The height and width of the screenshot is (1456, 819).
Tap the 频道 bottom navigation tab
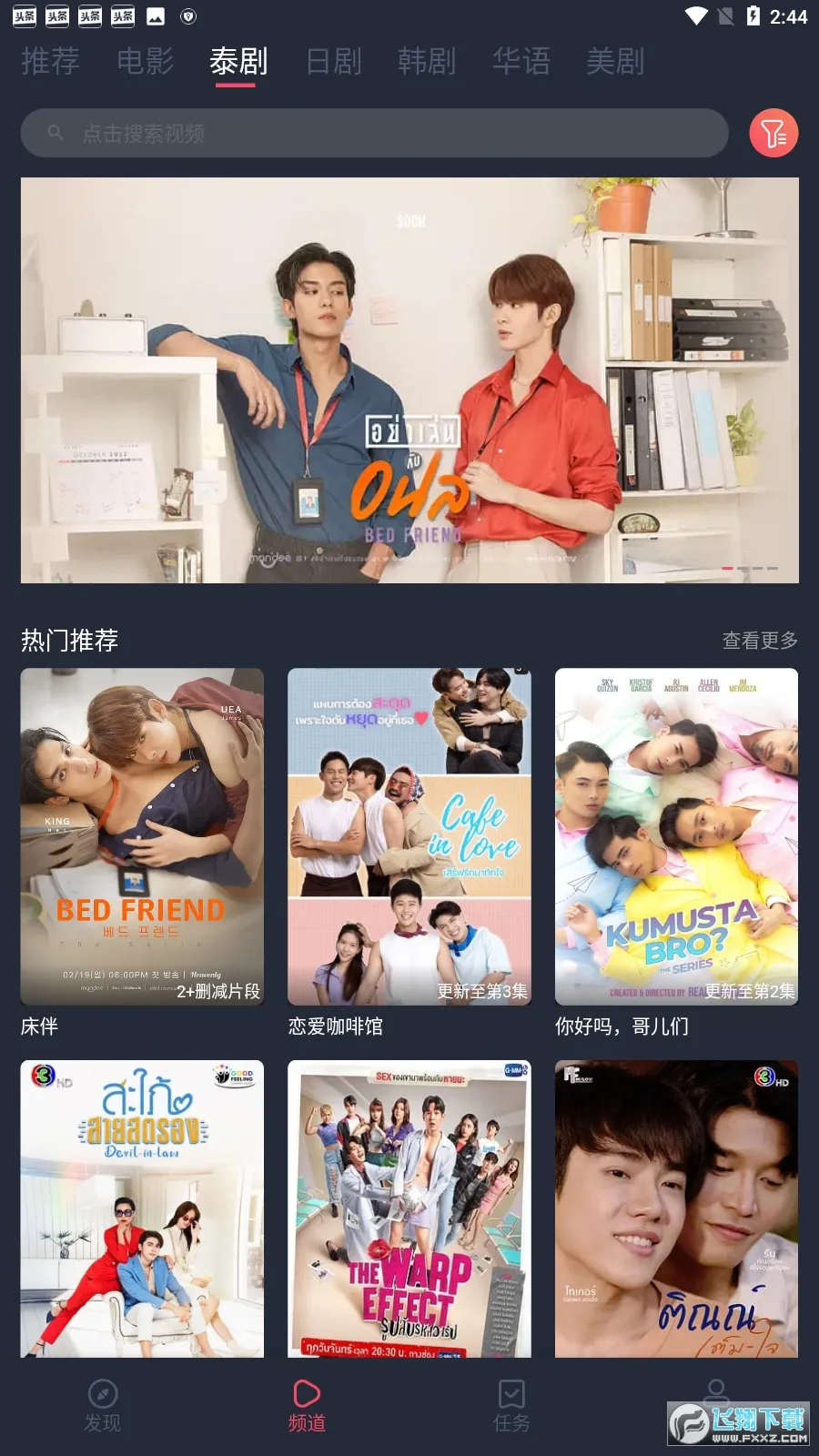tap(307, 1406)
